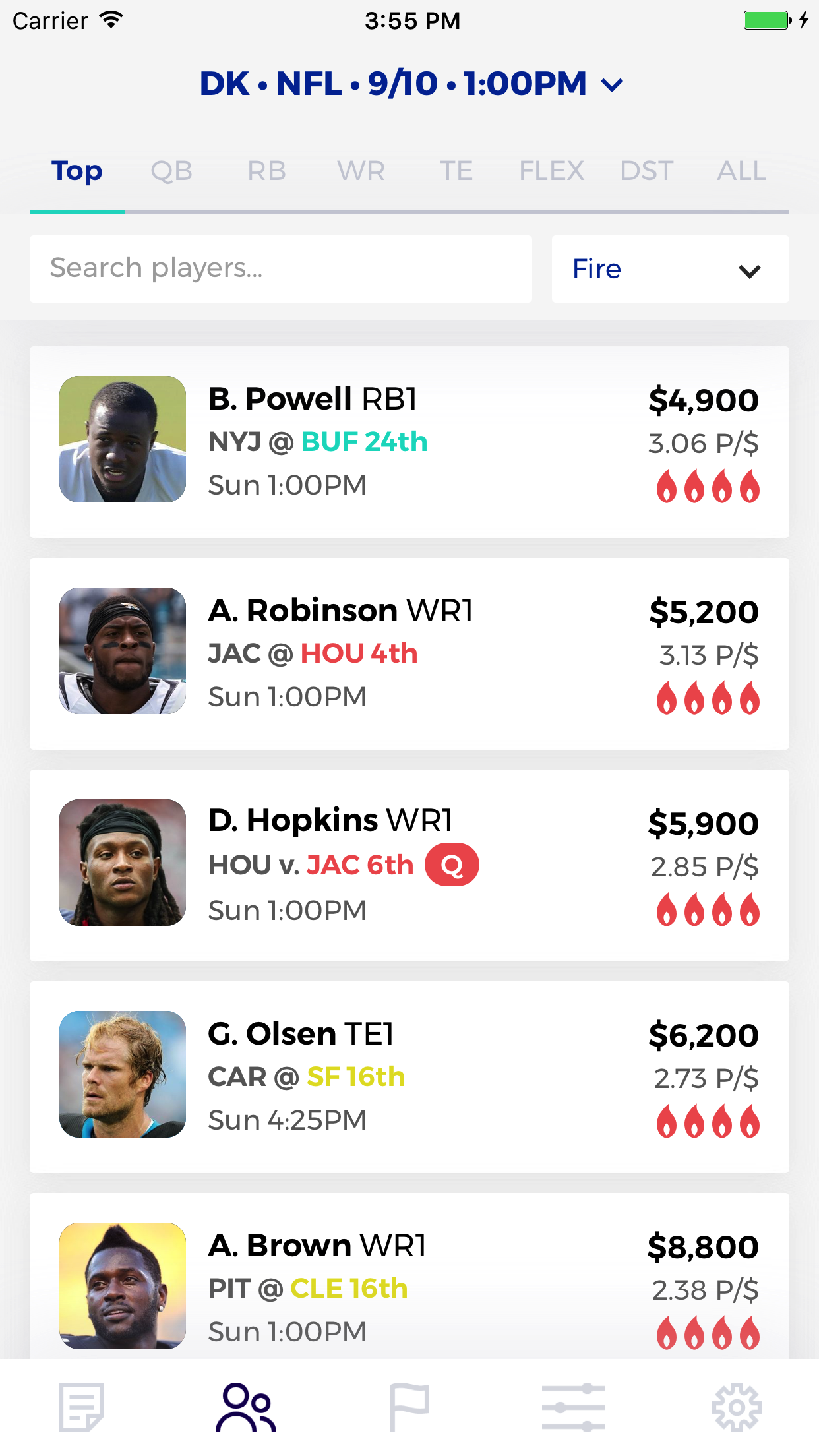Expand the DK NFL 9/10 contest selector
The image size is (819, 1456).
pyautogui.click(x=410, y=84)
